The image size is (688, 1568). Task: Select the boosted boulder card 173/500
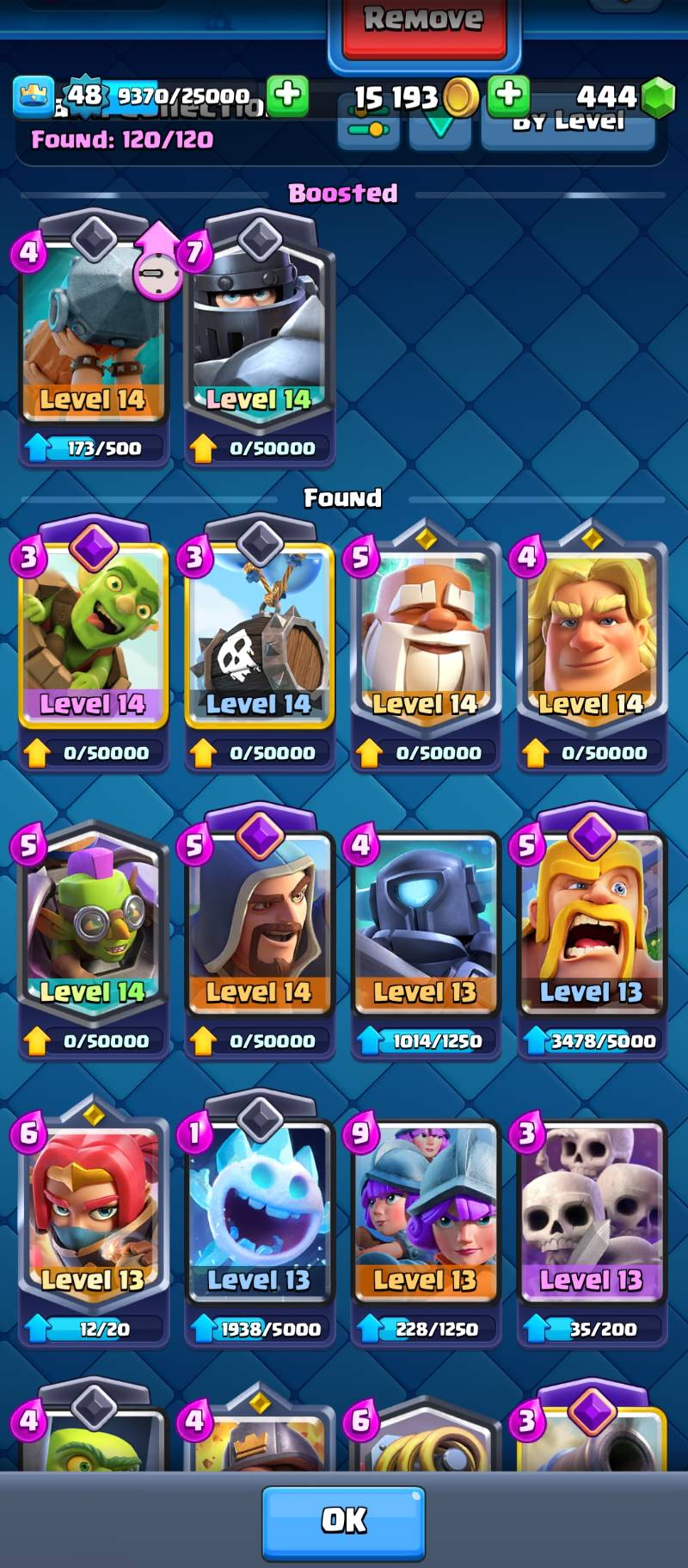pyautogui.click(x=93, y=344)
